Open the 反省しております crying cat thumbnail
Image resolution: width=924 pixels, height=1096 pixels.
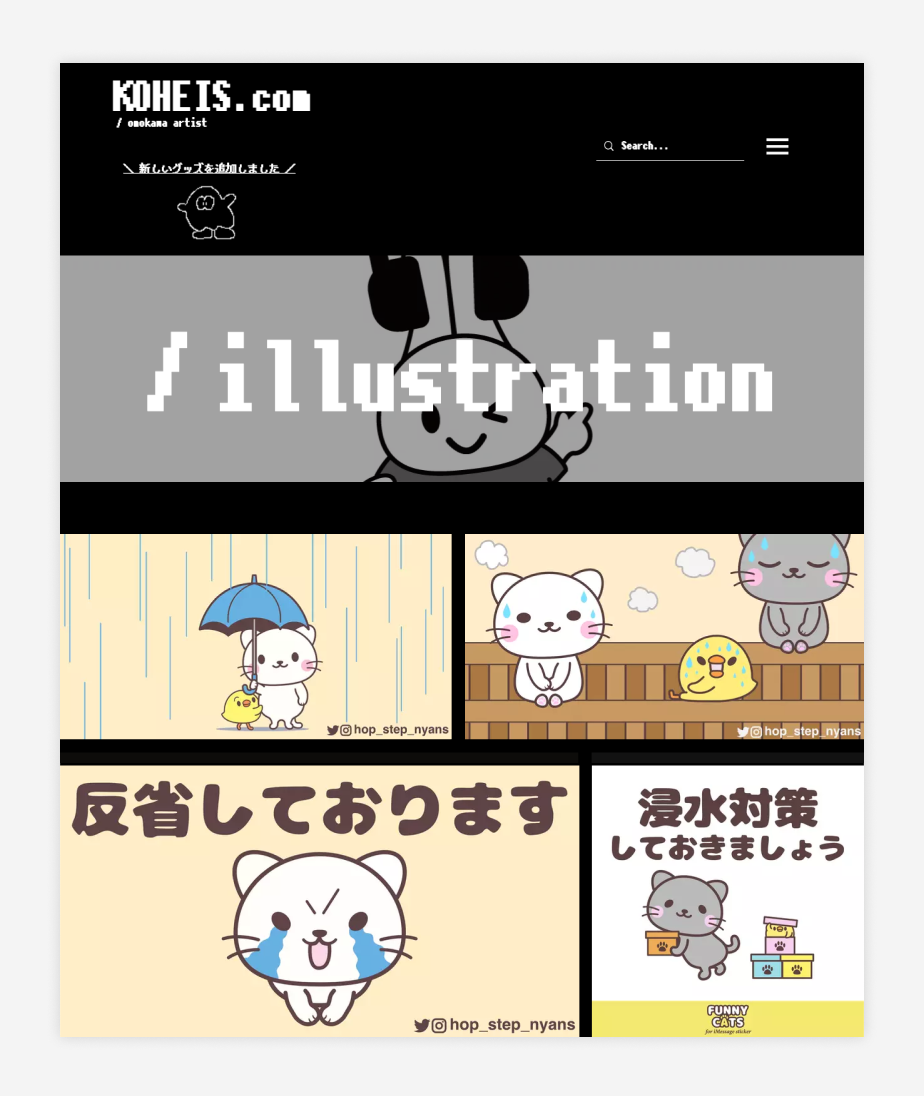pos(319,895)
